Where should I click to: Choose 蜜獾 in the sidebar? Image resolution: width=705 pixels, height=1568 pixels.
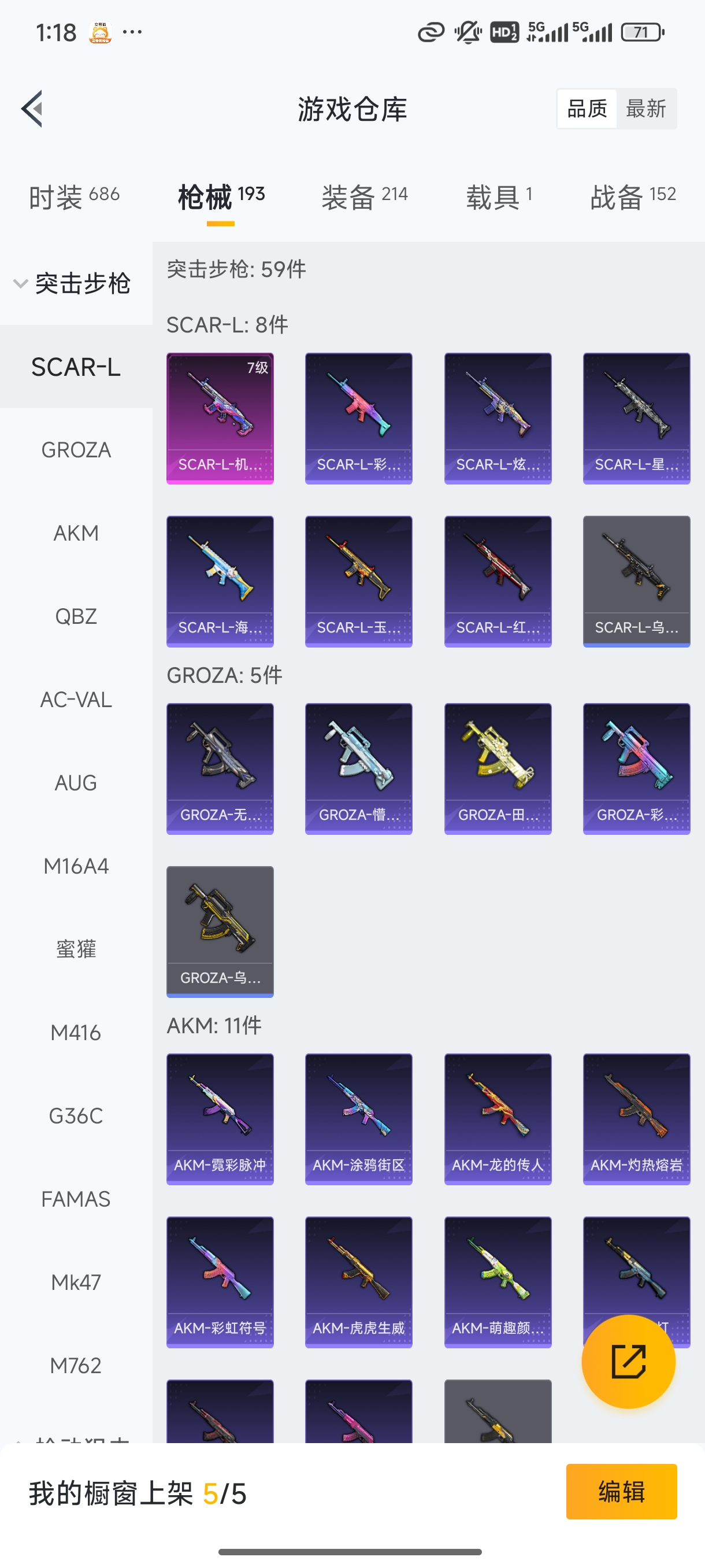coord(76,949)
